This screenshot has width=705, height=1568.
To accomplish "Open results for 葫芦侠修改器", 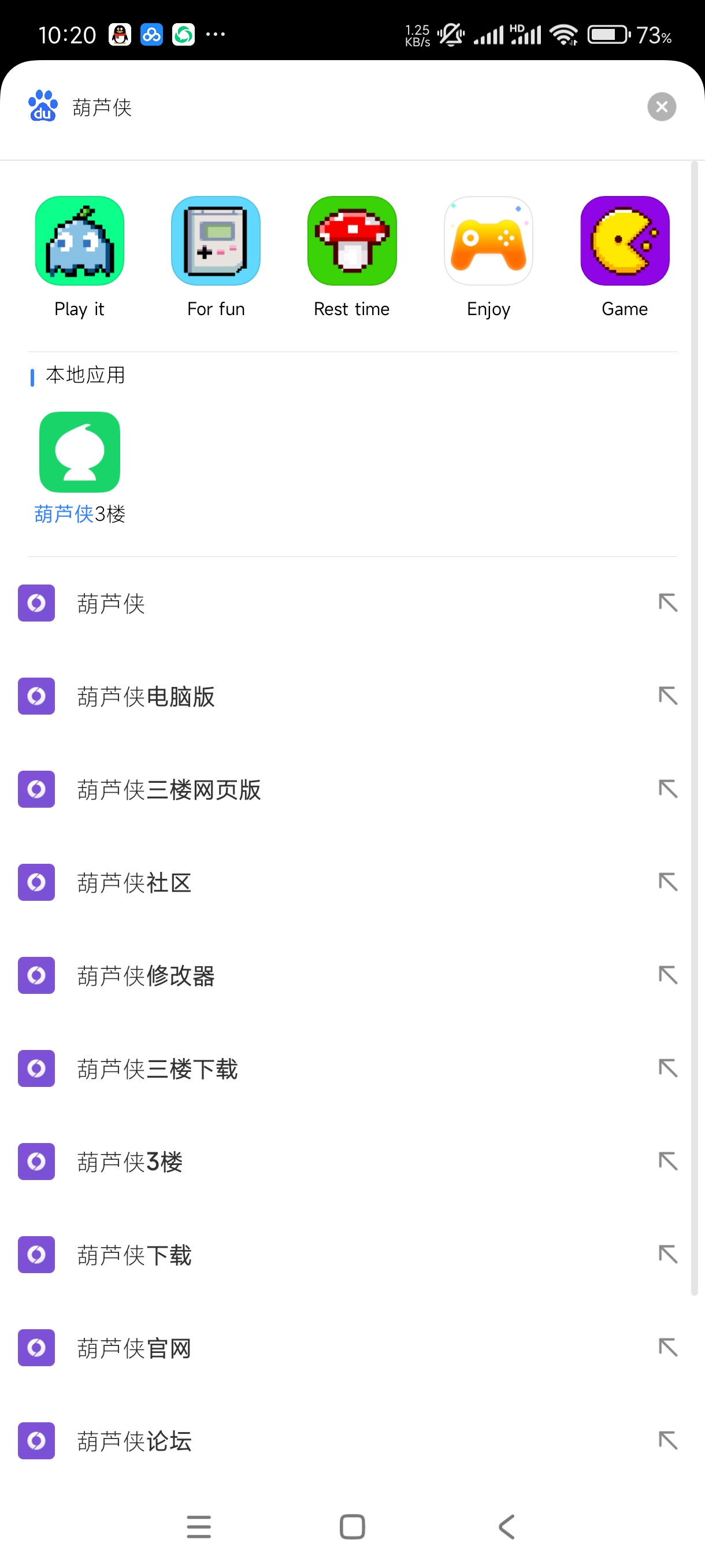I will pyautogui.click(x=146, y=976).
